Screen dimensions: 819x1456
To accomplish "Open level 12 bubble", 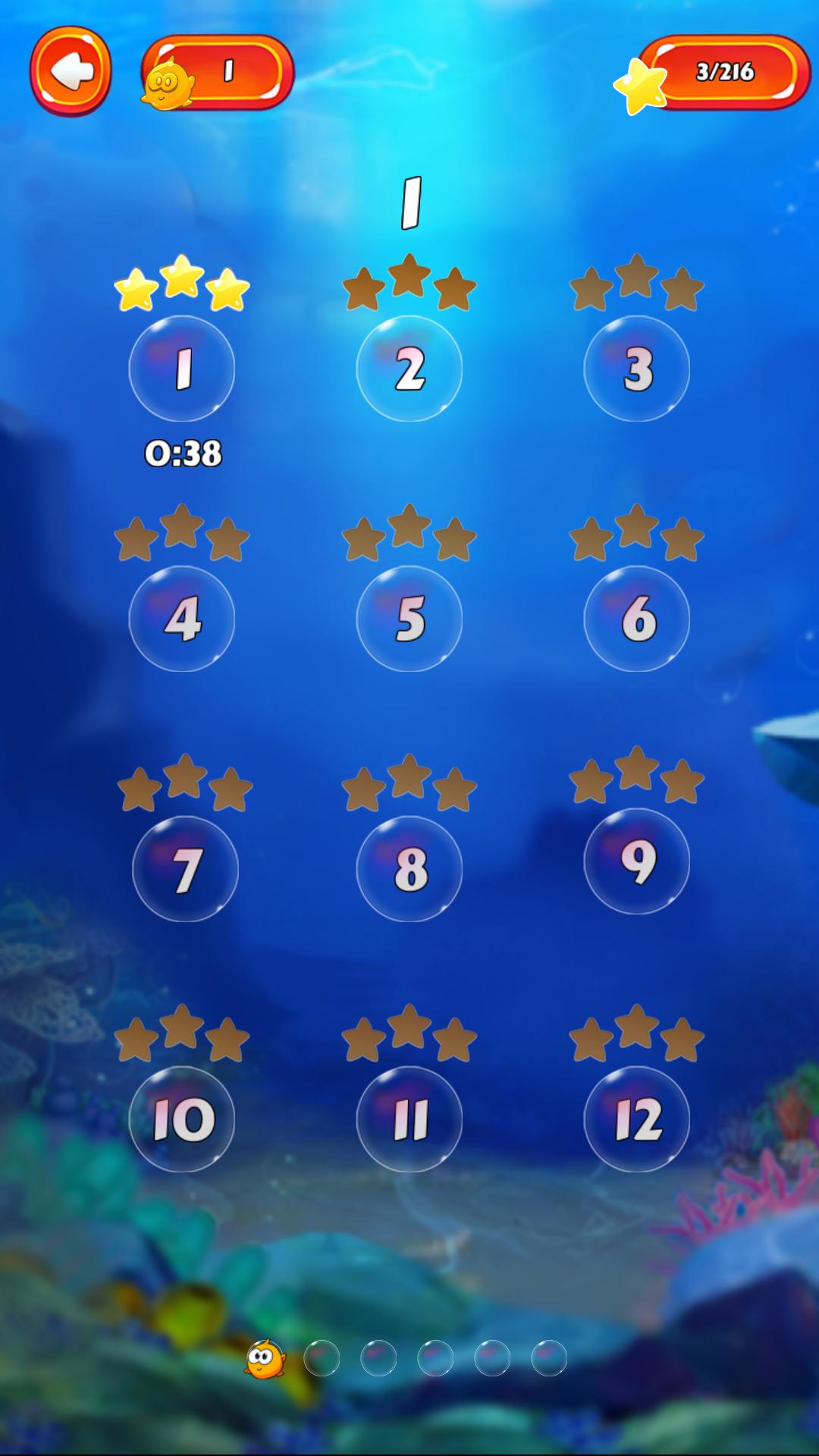I will tap(637, 1119).
